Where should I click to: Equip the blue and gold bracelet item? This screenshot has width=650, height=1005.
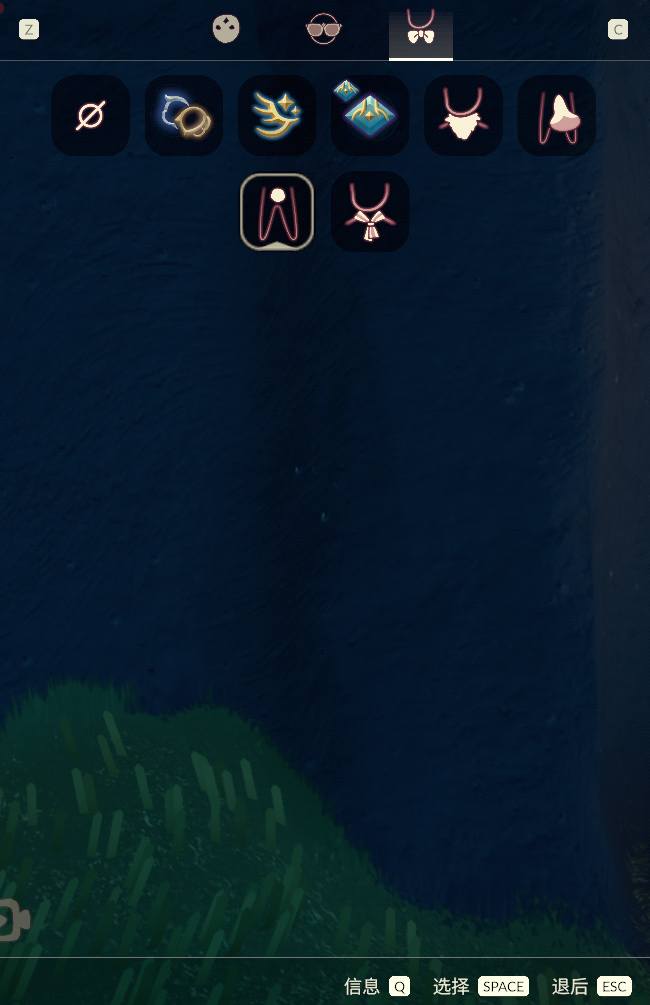pos(184,116)
